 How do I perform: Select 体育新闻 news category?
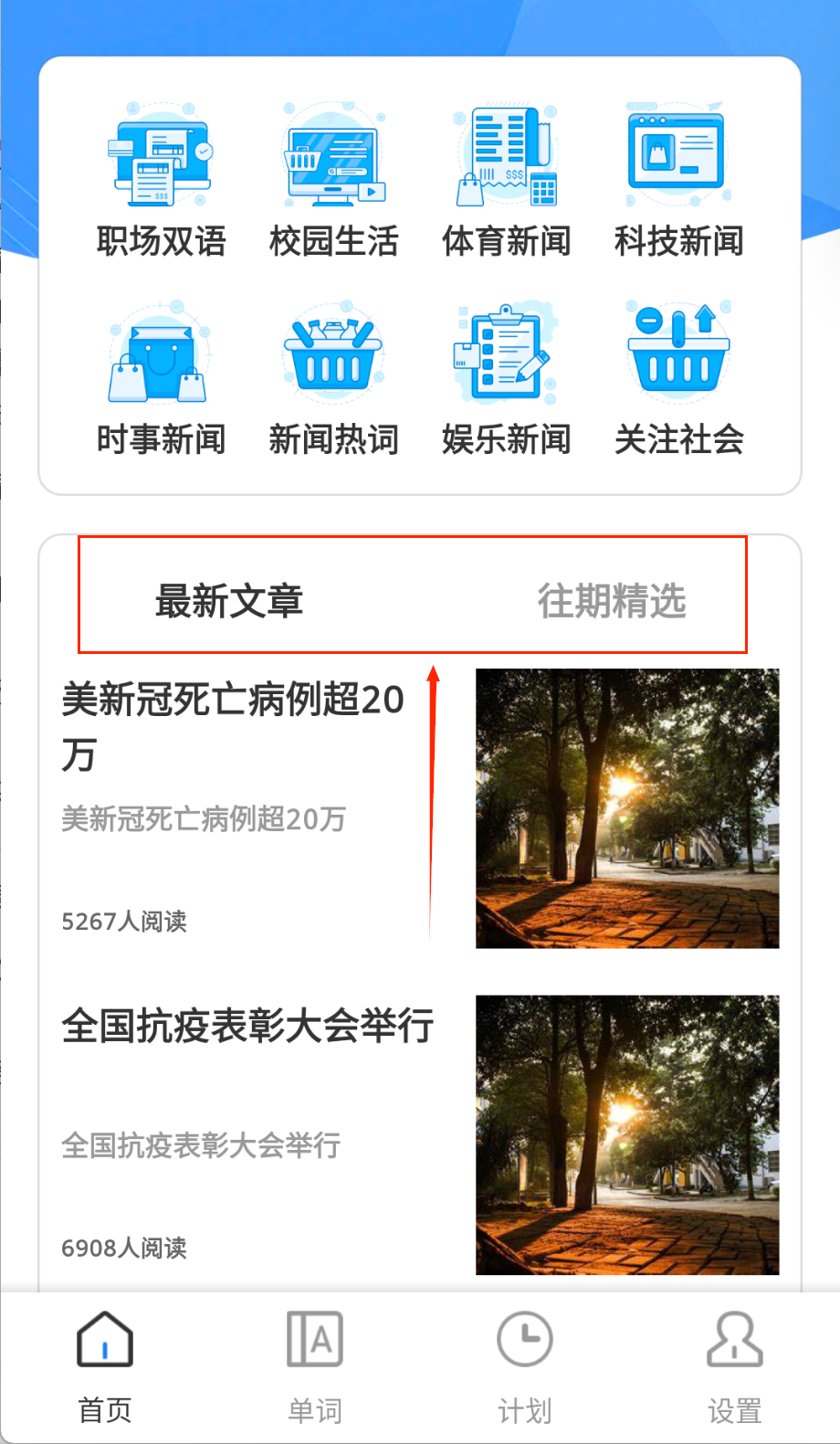tap(506, 182)
